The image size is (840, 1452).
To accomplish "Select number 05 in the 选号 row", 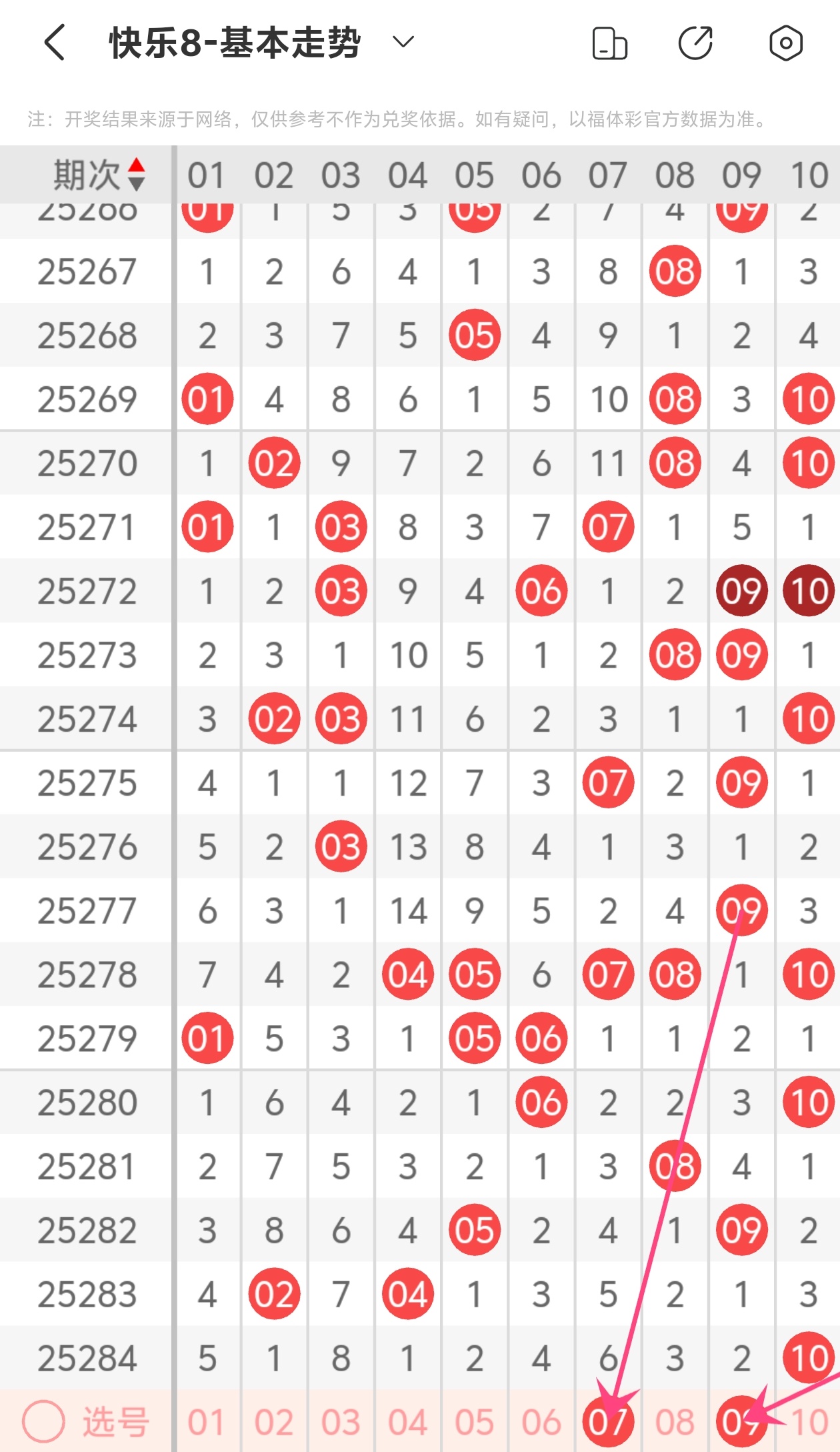I will (474, 1422).
